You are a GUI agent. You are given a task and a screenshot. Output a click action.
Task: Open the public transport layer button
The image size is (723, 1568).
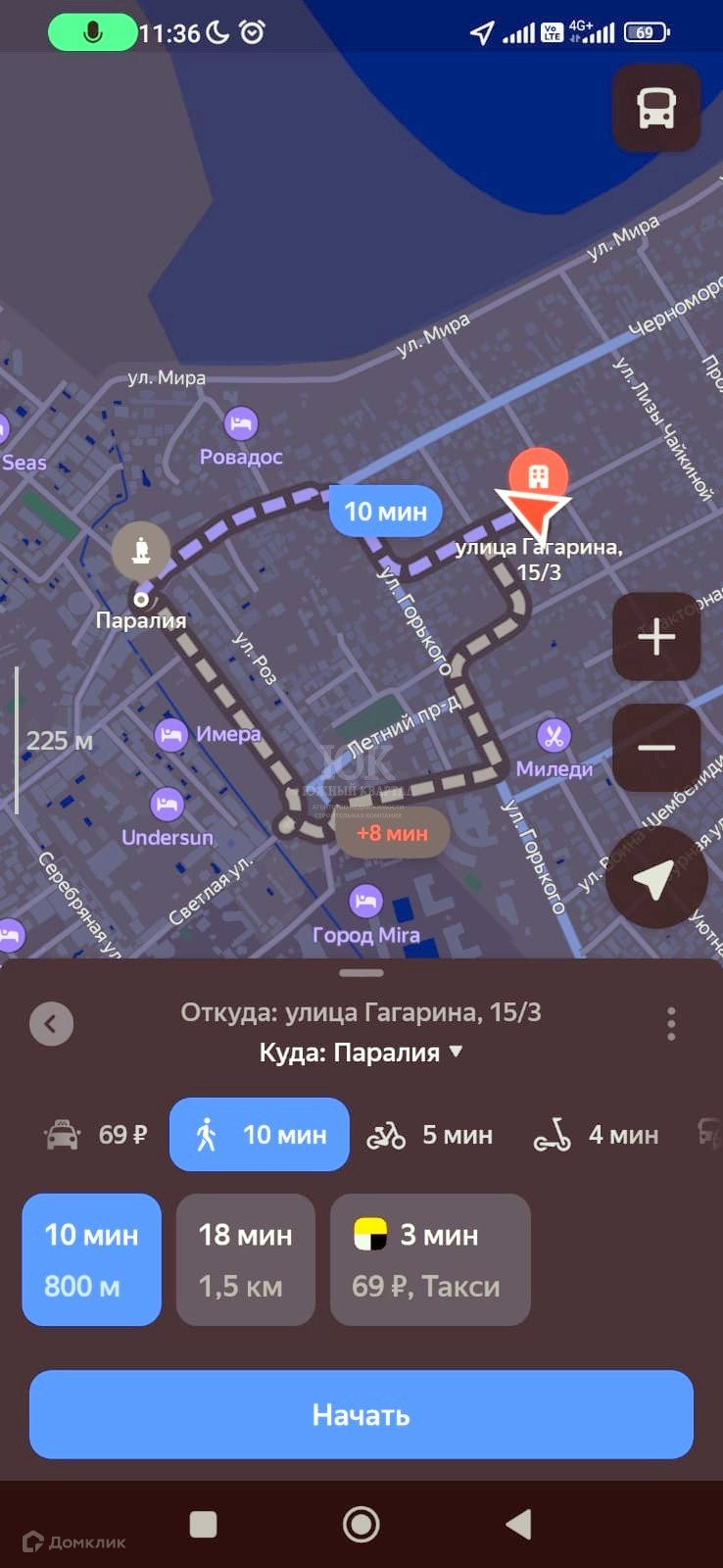[656, 107]
